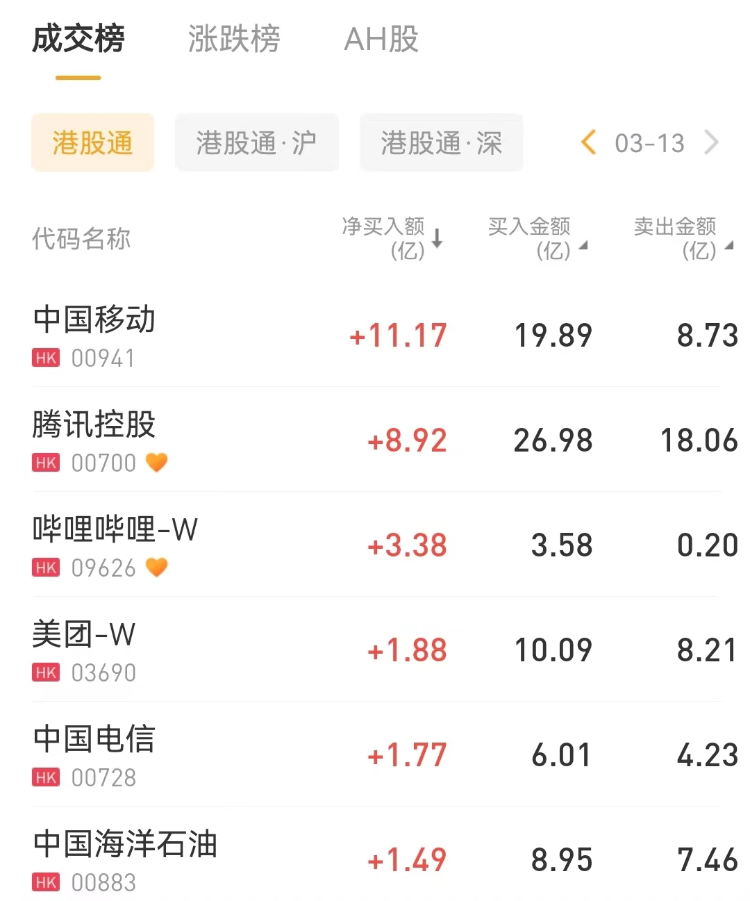Sort by 买入金额 column
This screenshot has width=750, height=901.
536,239
